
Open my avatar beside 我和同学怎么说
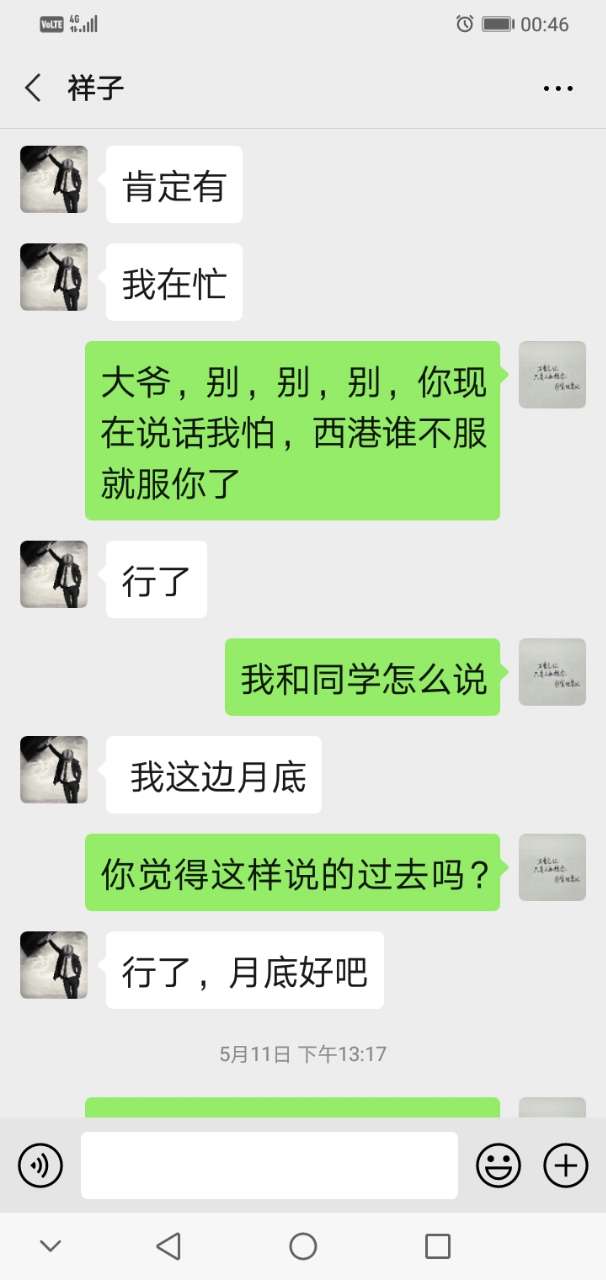[552, 672]
